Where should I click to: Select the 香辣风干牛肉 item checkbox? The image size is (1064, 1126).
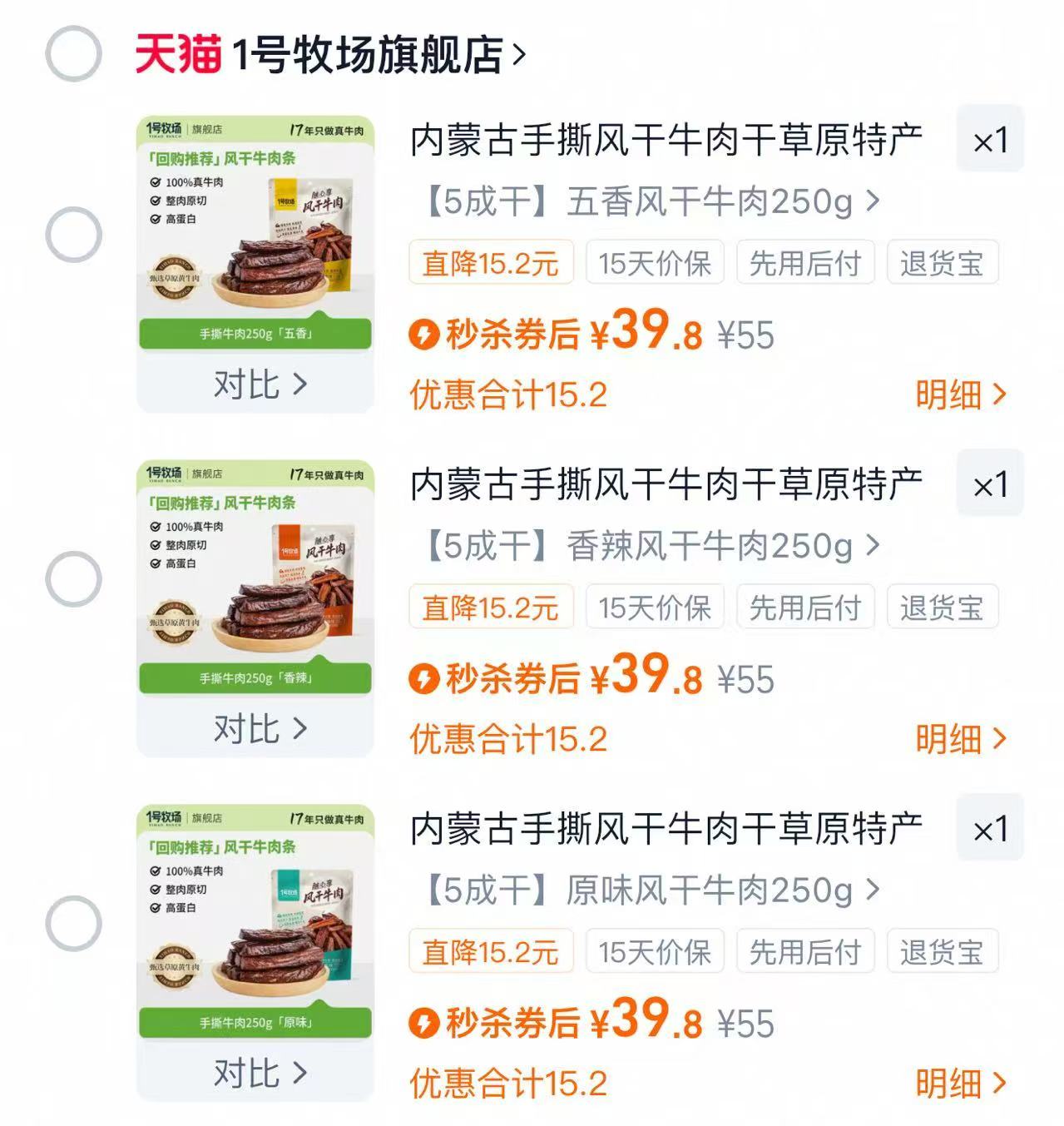pyautogui.click(x=73, y=579)
